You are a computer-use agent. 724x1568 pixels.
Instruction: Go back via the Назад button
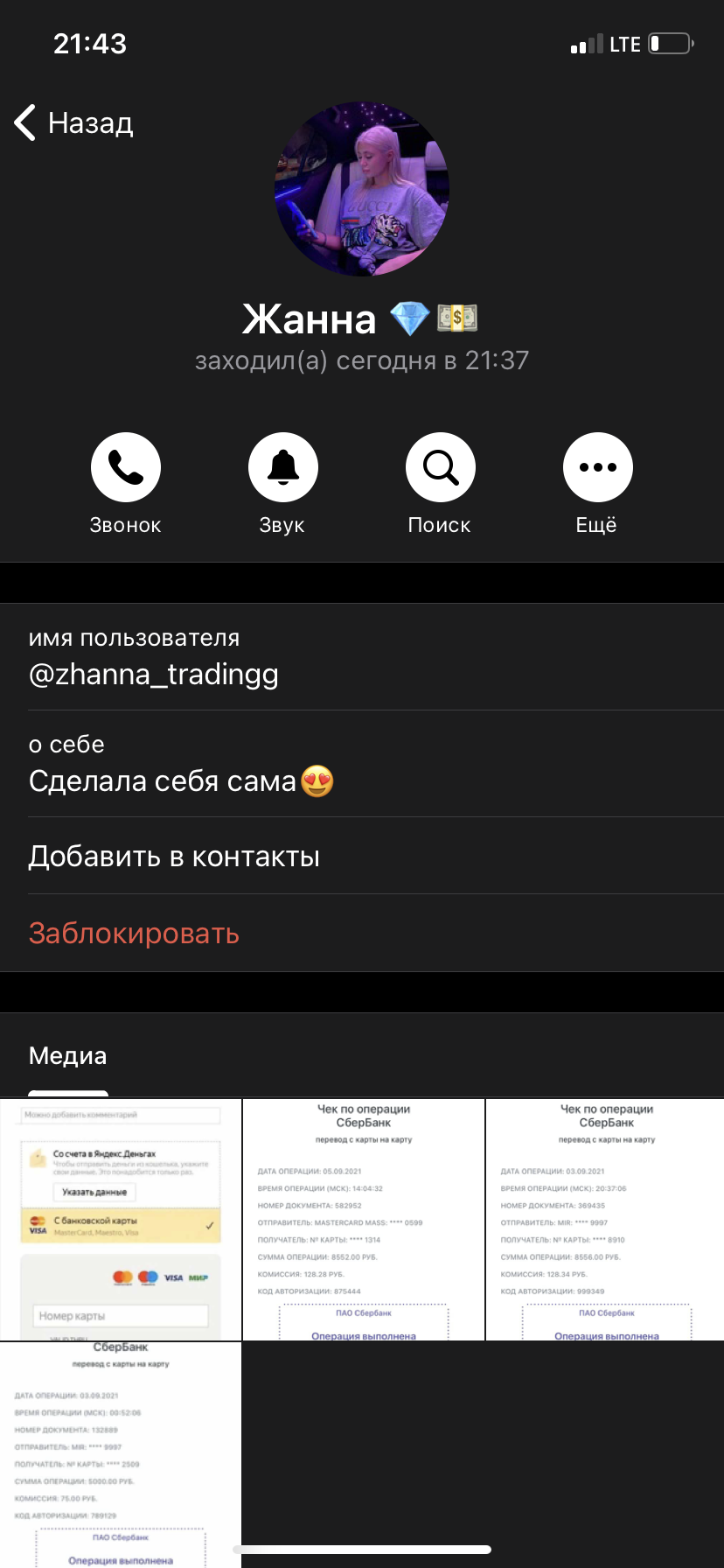click(75, 122)
